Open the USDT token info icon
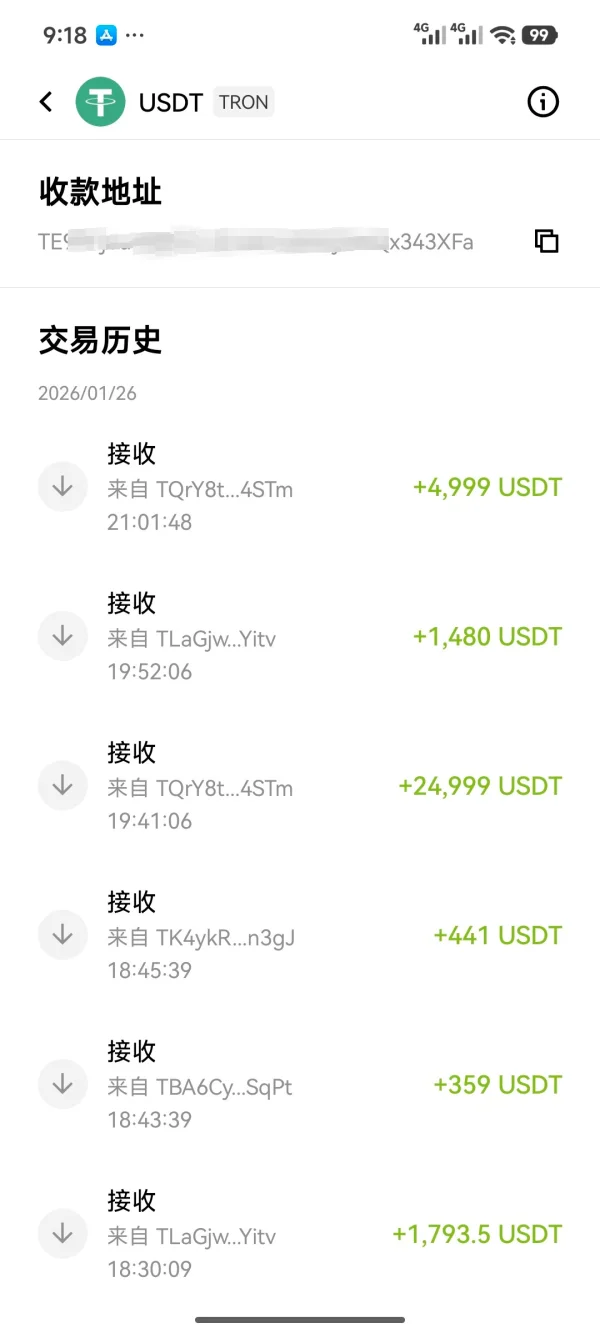The image size is (600, 1333). pyautogui.click(x=543, y=102)
